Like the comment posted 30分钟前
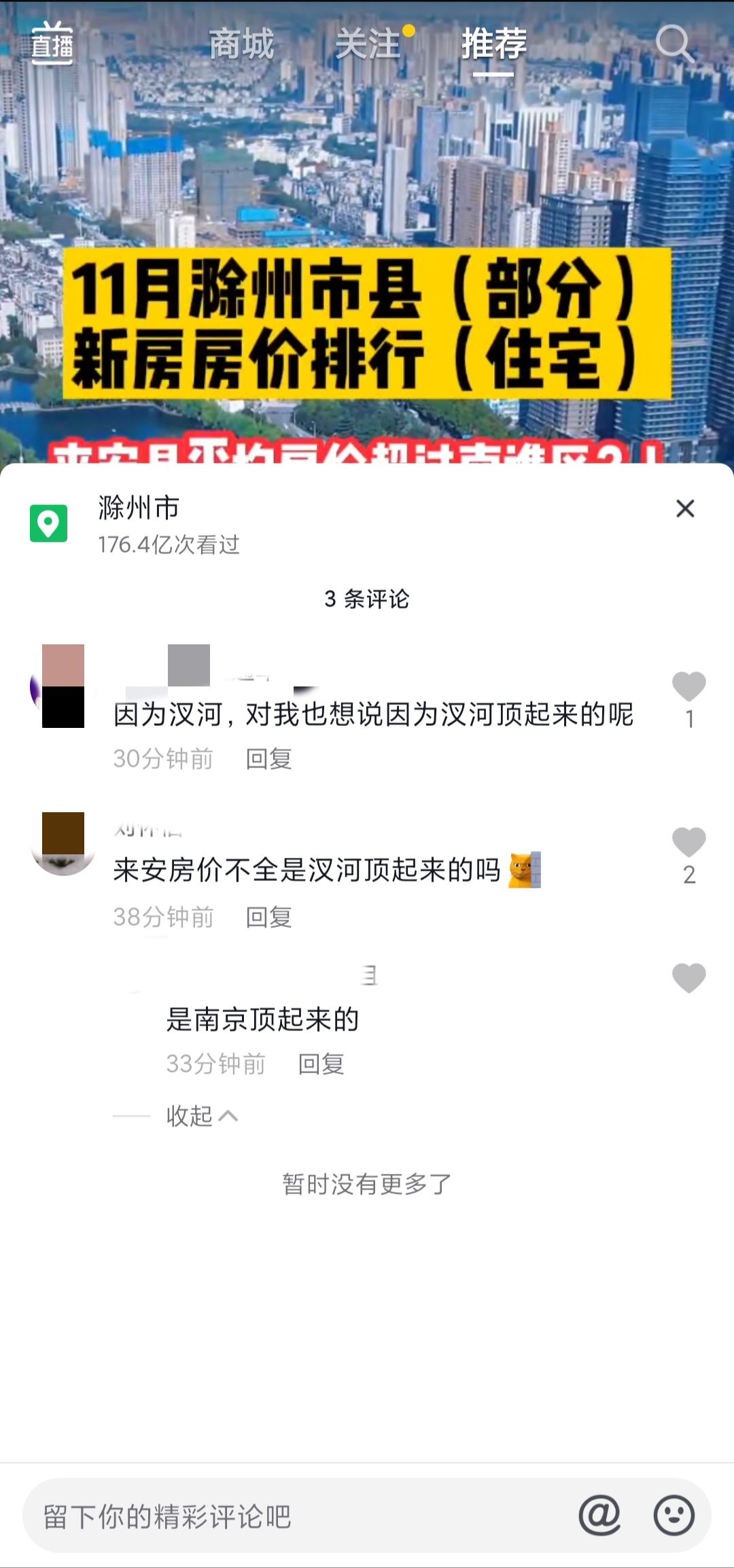734x1568 pixels. 688,687
